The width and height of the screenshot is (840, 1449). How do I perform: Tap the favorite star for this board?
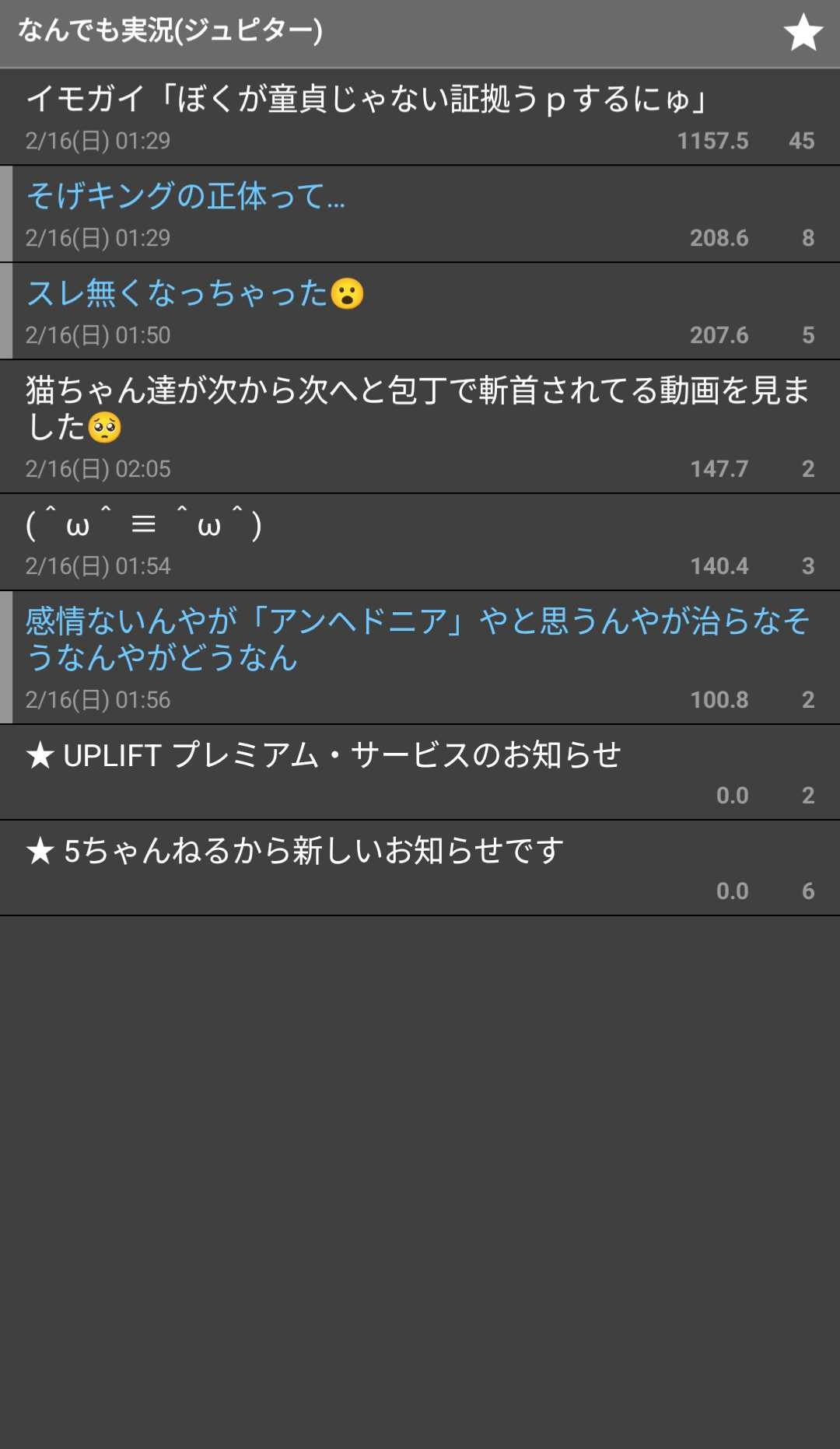(x=803, y=33)
